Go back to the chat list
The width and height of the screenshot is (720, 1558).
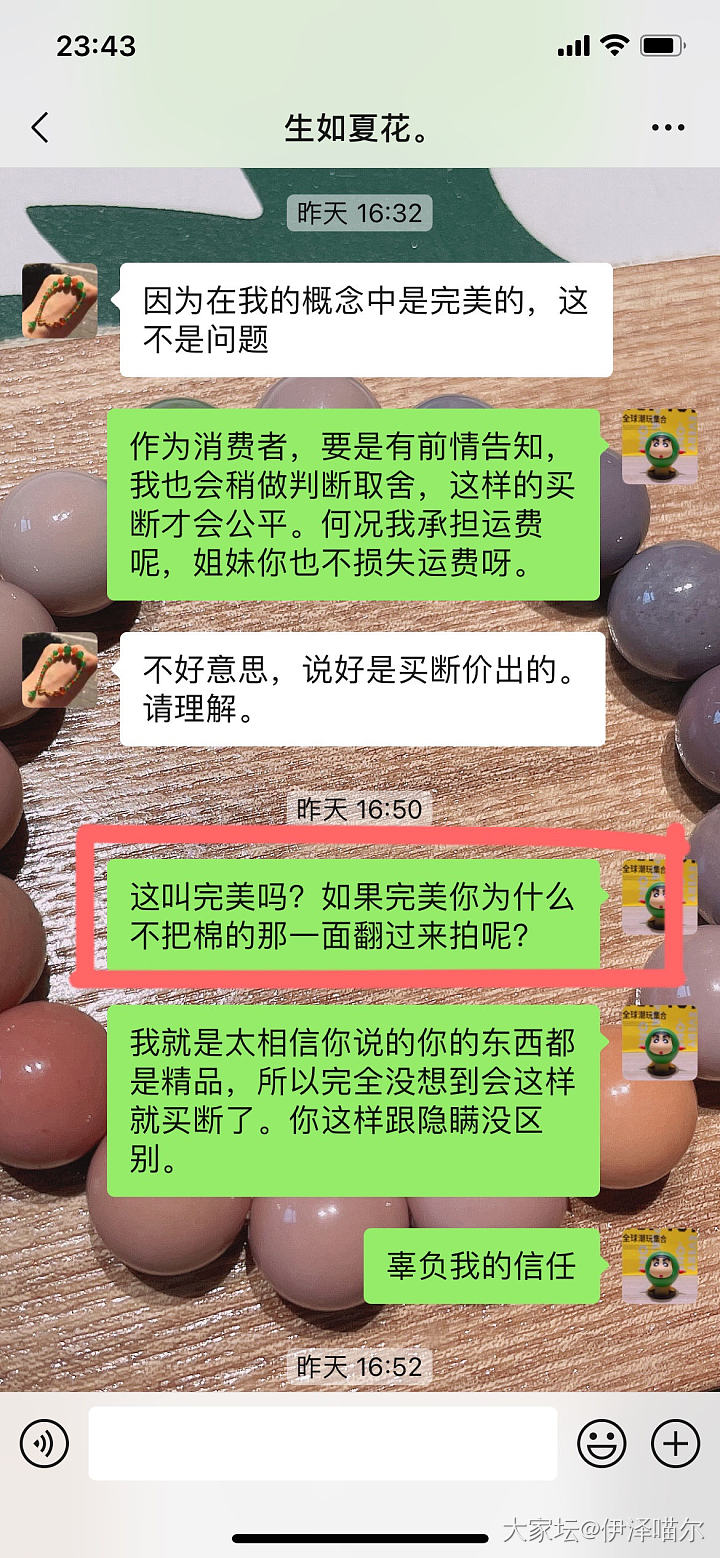(40, 128)
